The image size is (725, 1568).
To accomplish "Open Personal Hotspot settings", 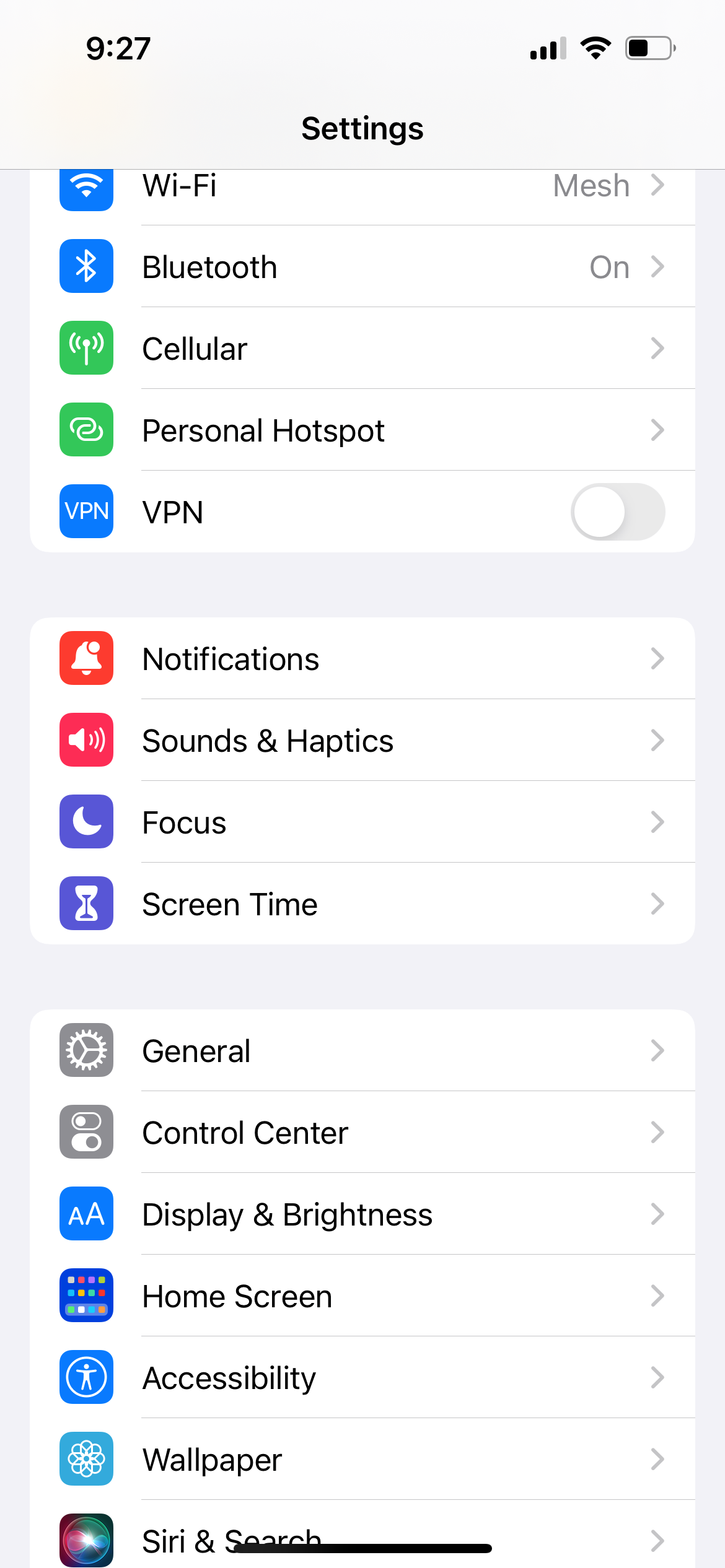I will (x=362, y=430).
